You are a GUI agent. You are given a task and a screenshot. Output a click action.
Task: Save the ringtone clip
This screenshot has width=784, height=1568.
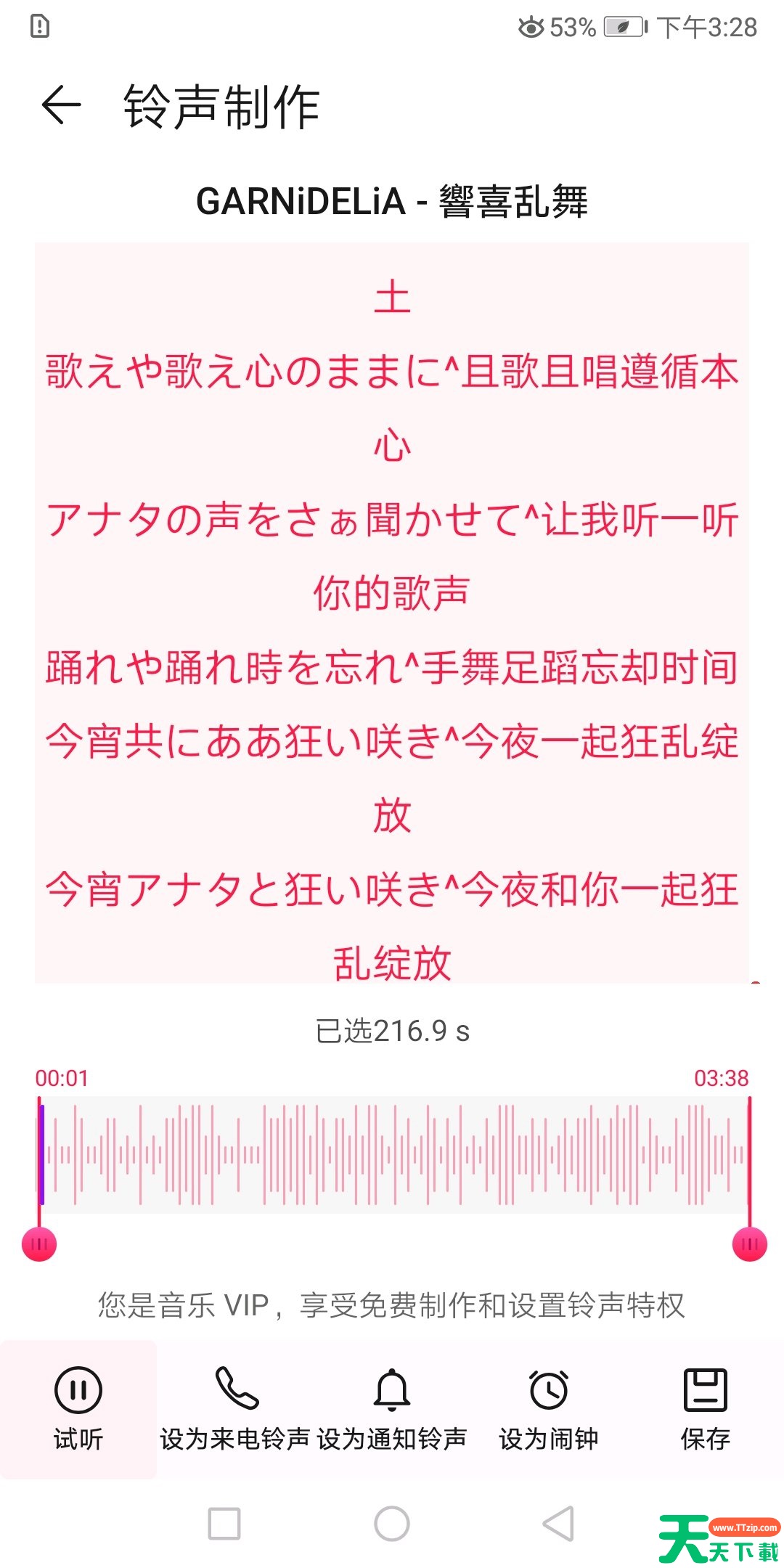705,1407
